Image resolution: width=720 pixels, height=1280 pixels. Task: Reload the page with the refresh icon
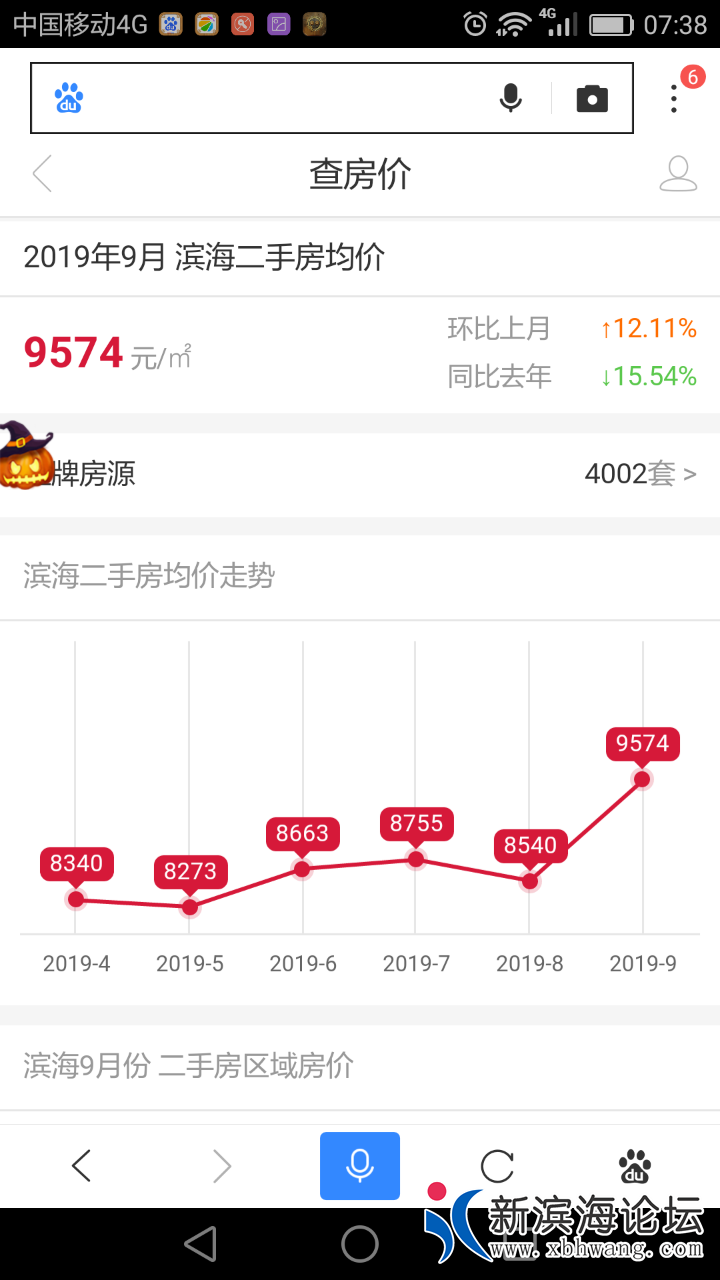click(497, 1165)
